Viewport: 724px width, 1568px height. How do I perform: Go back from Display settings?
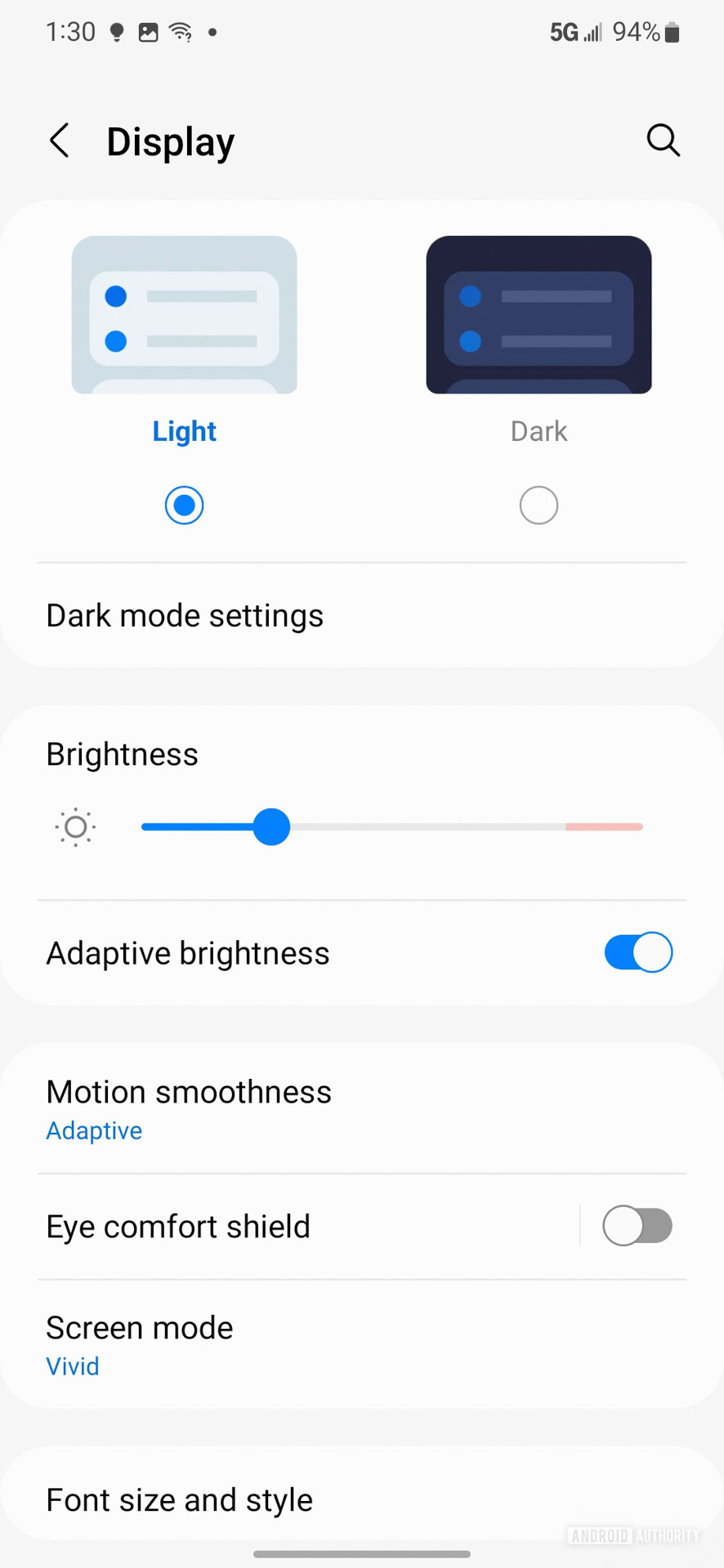click(x=60, y=141)
